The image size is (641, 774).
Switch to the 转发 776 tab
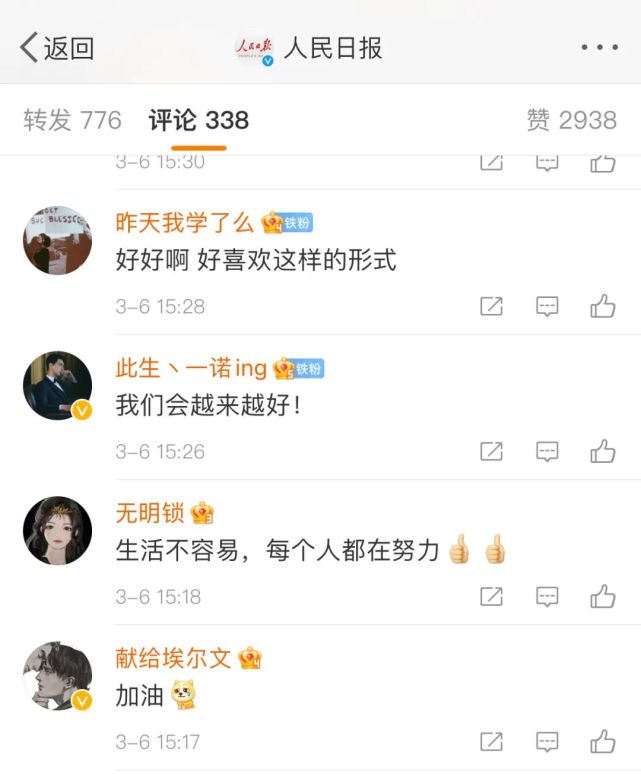coord(72,121)
